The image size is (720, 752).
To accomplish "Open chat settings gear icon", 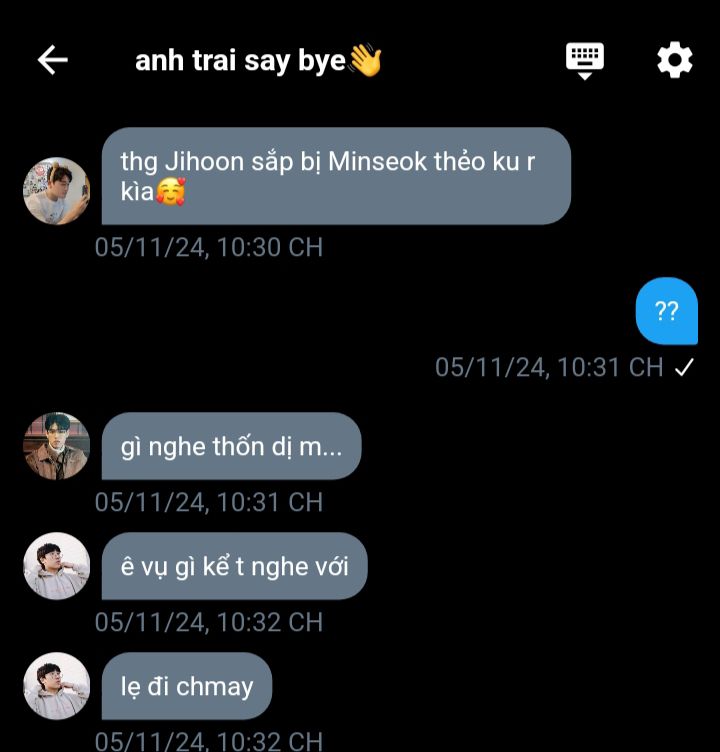I will point(674,61).
